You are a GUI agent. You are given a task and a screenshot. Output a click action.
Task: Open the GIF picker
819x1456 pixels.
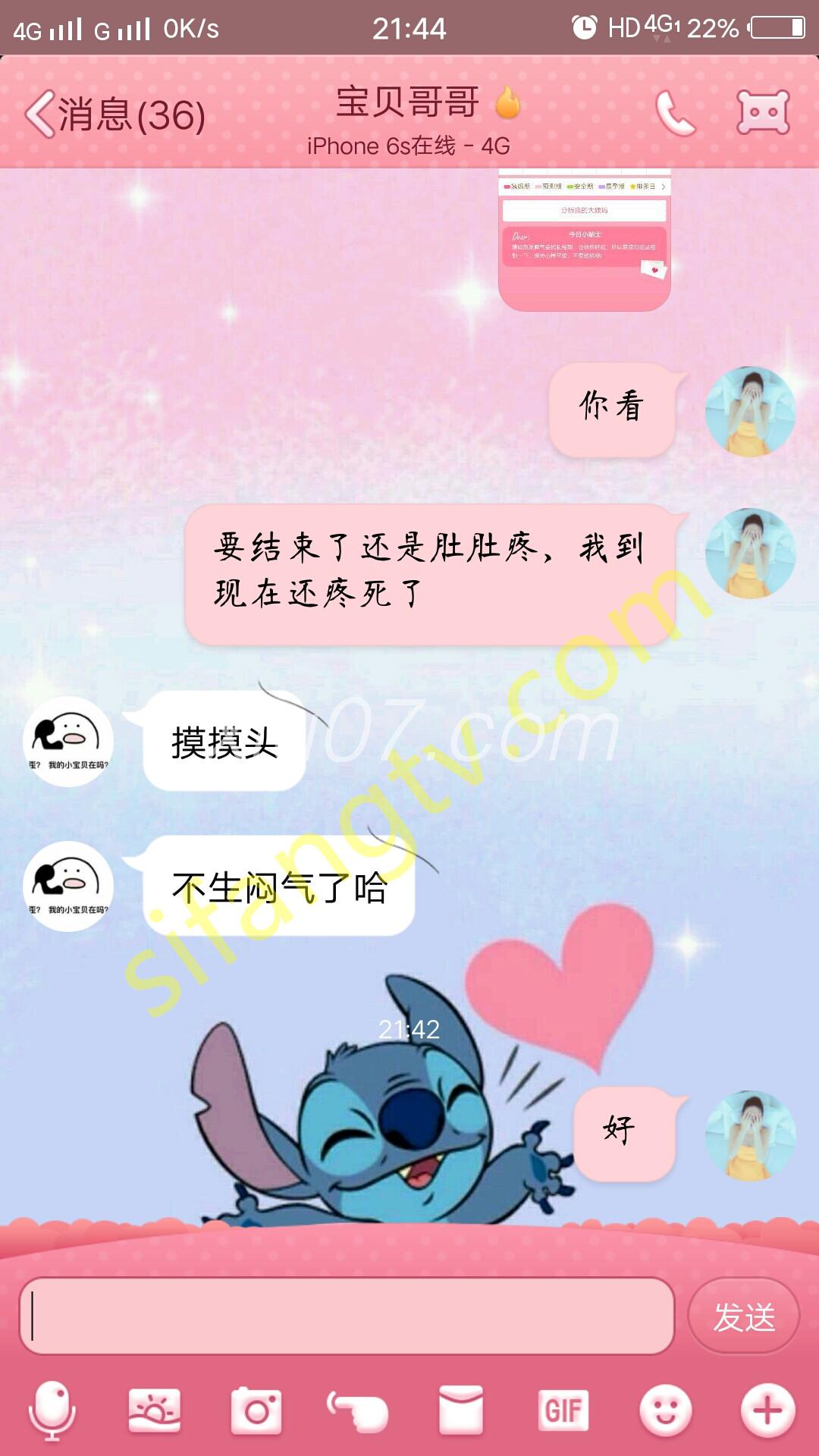click(563, 1410)
